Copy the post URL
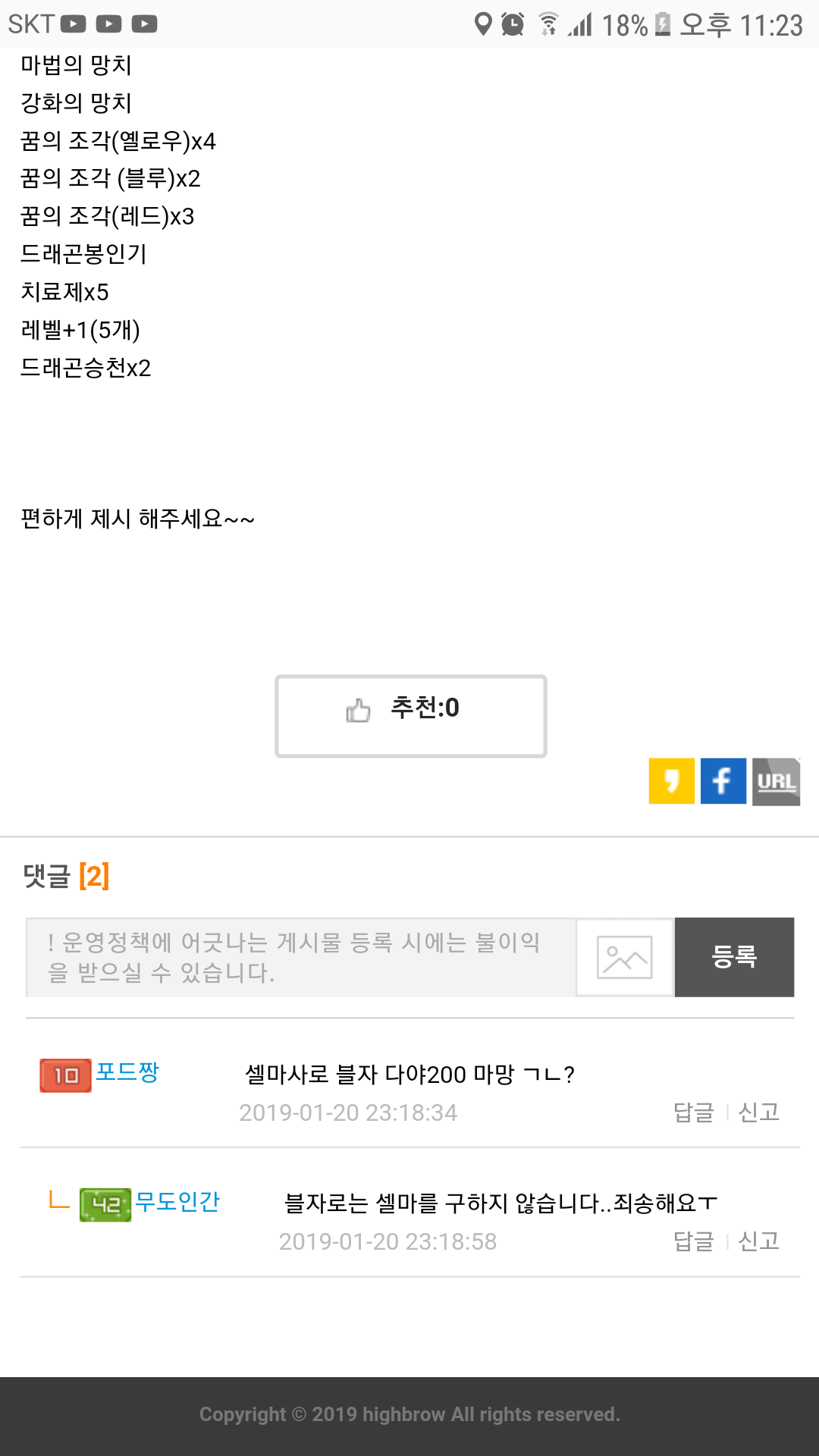Image resolution: width=819 pixels, height=1456 pixels. point(776,781)
